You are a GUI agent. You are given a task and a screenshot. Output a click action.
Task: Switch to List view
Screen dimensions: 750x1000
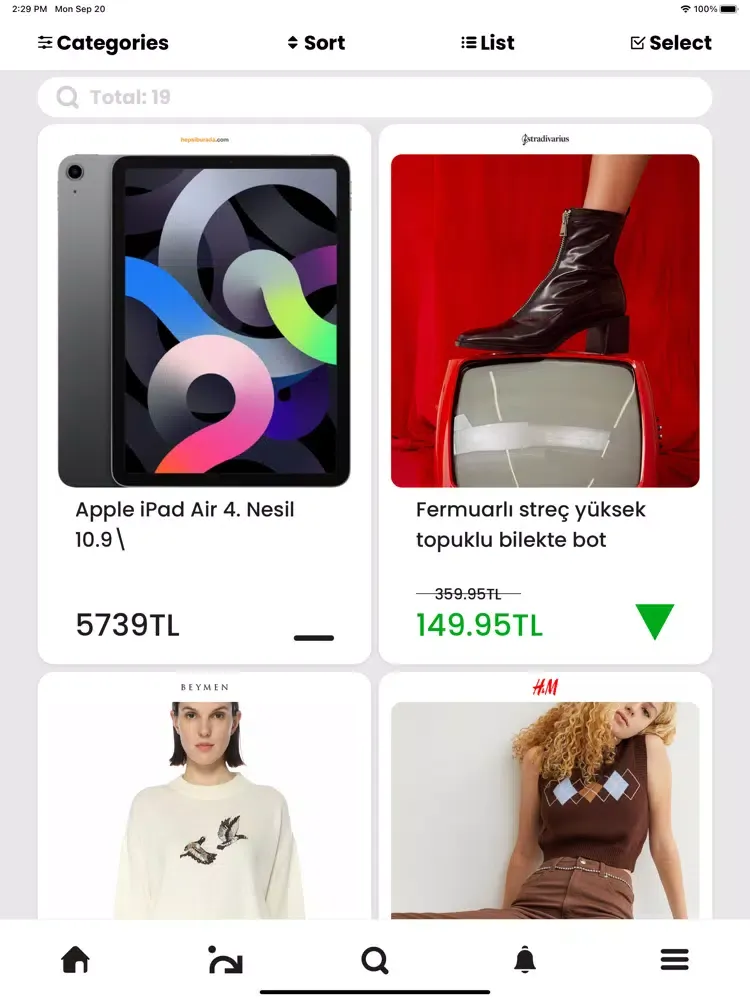(488, 43)
